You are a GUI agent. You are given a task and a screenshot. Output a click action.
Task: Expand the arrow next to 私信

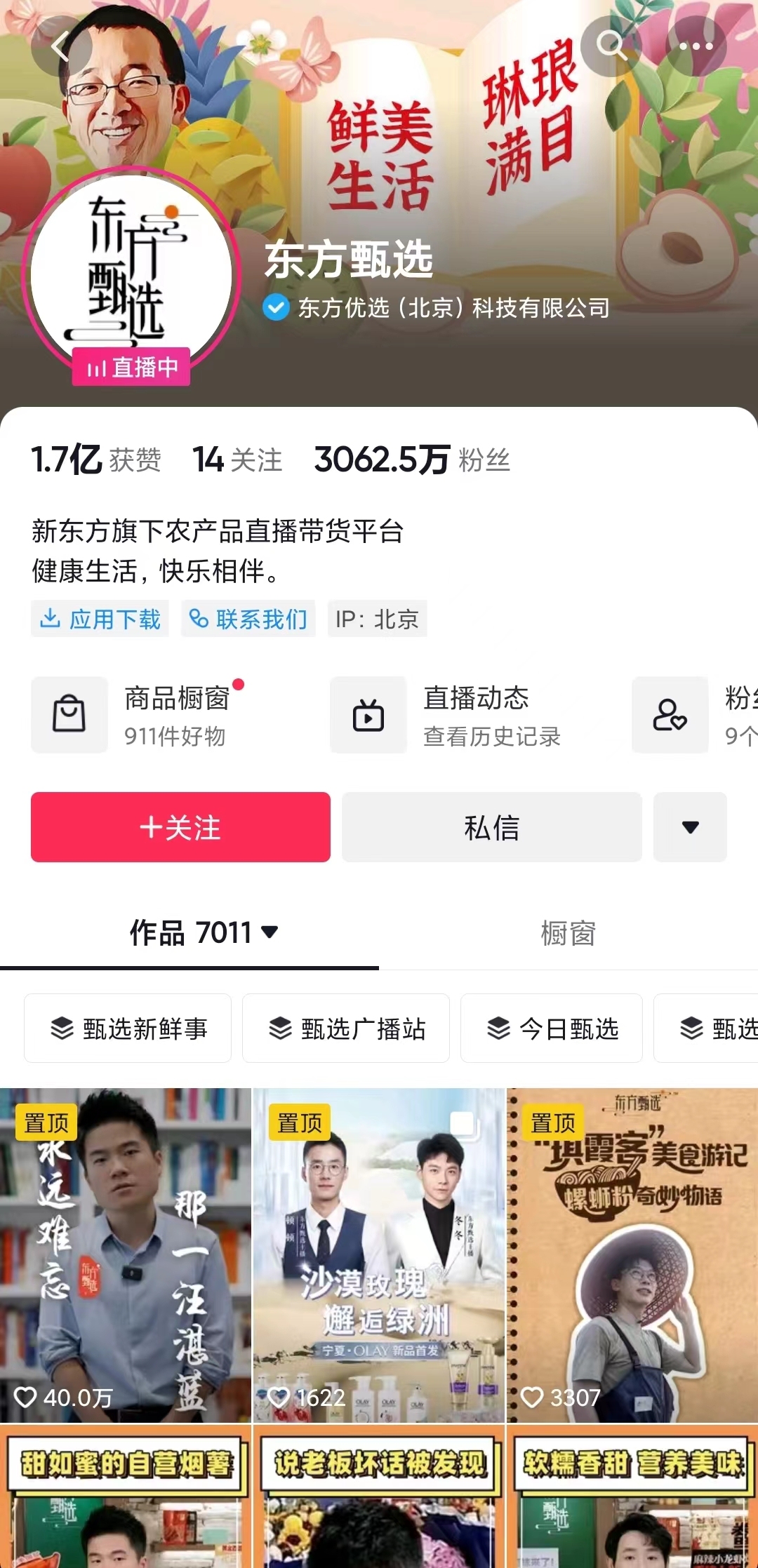(x=690, y=827)
